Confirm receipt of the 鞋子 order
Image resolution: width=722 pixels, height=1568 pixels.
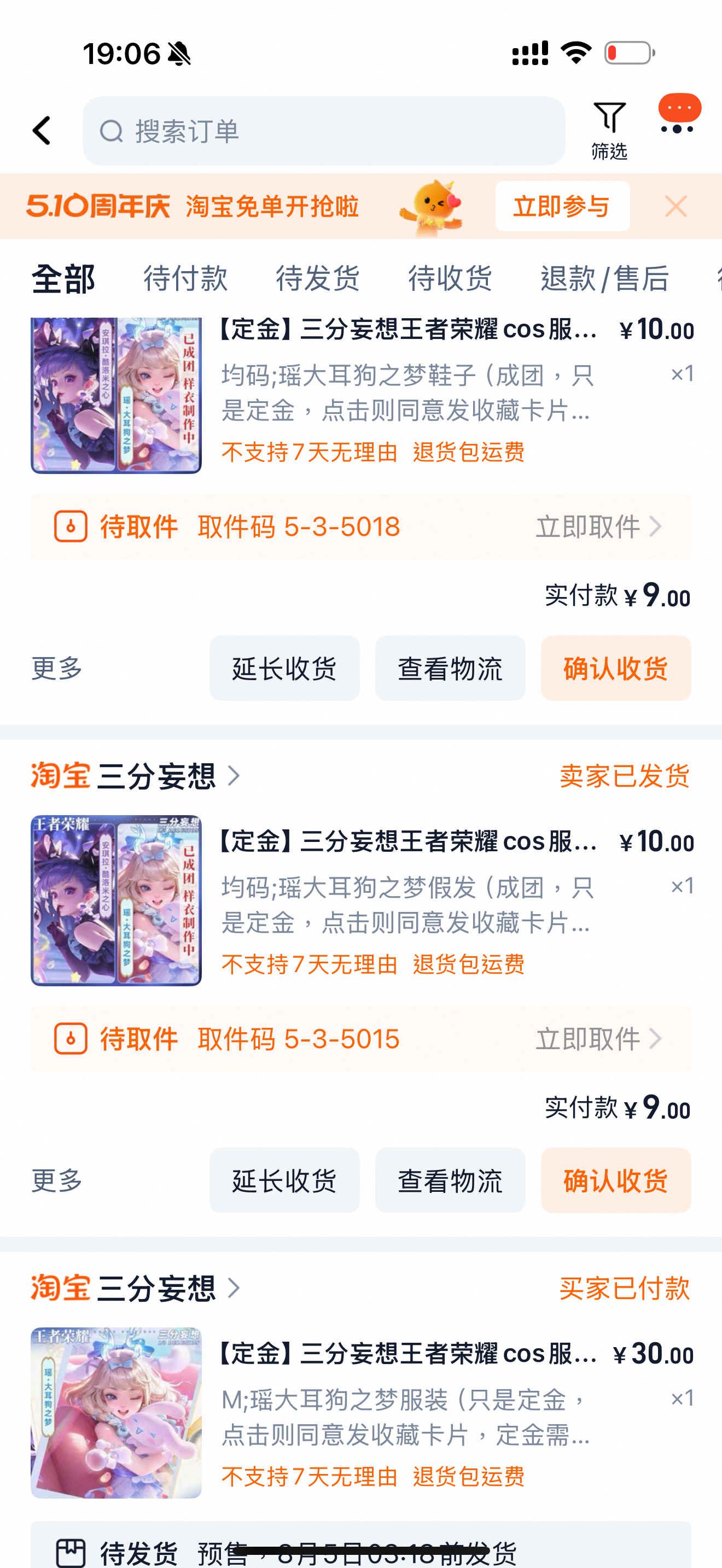coord(615,668)
